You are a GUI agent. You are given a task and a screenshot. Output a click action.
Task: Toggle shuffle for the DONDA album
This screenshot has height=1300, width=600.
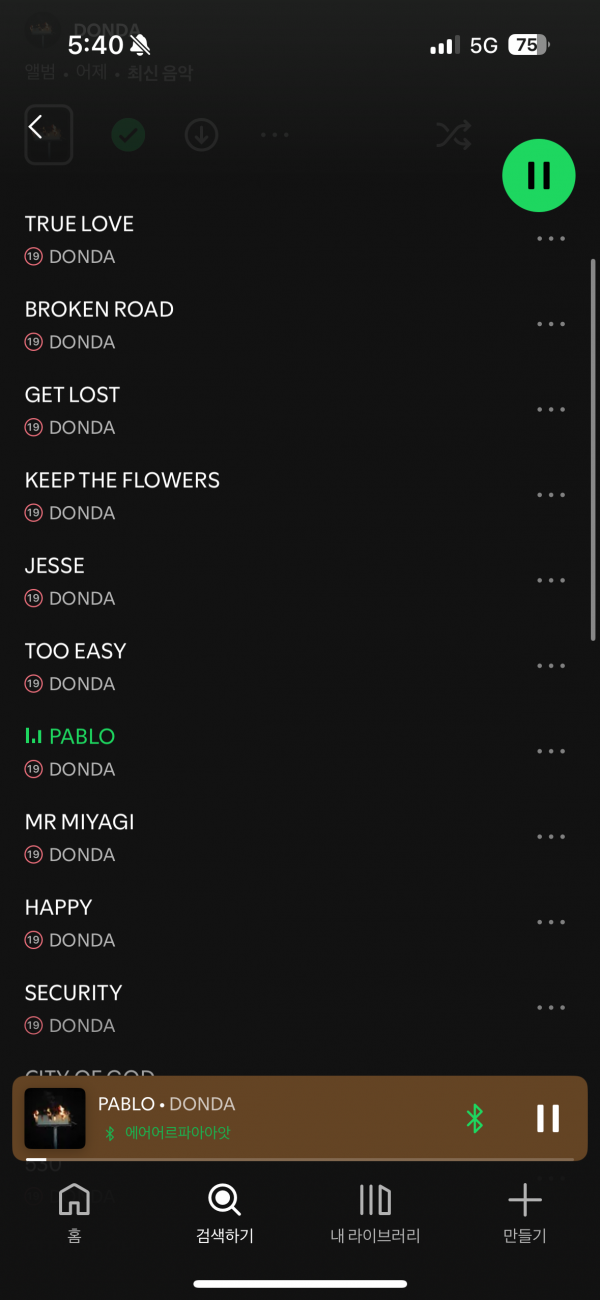pyautogui.click(x=453, y=135)
